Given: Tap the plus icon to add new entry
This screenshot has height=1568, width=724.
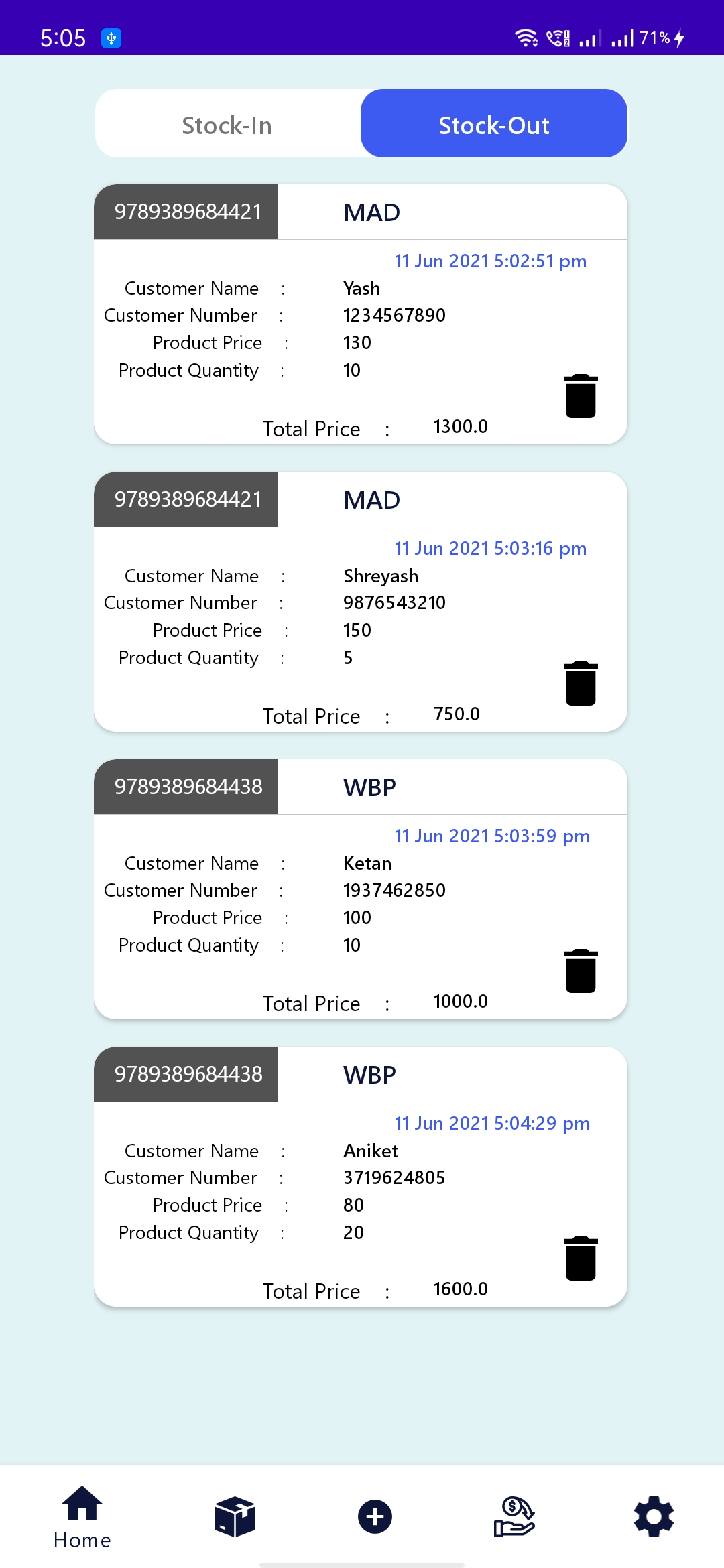Looking at the screenshot, I should 375,1516.
